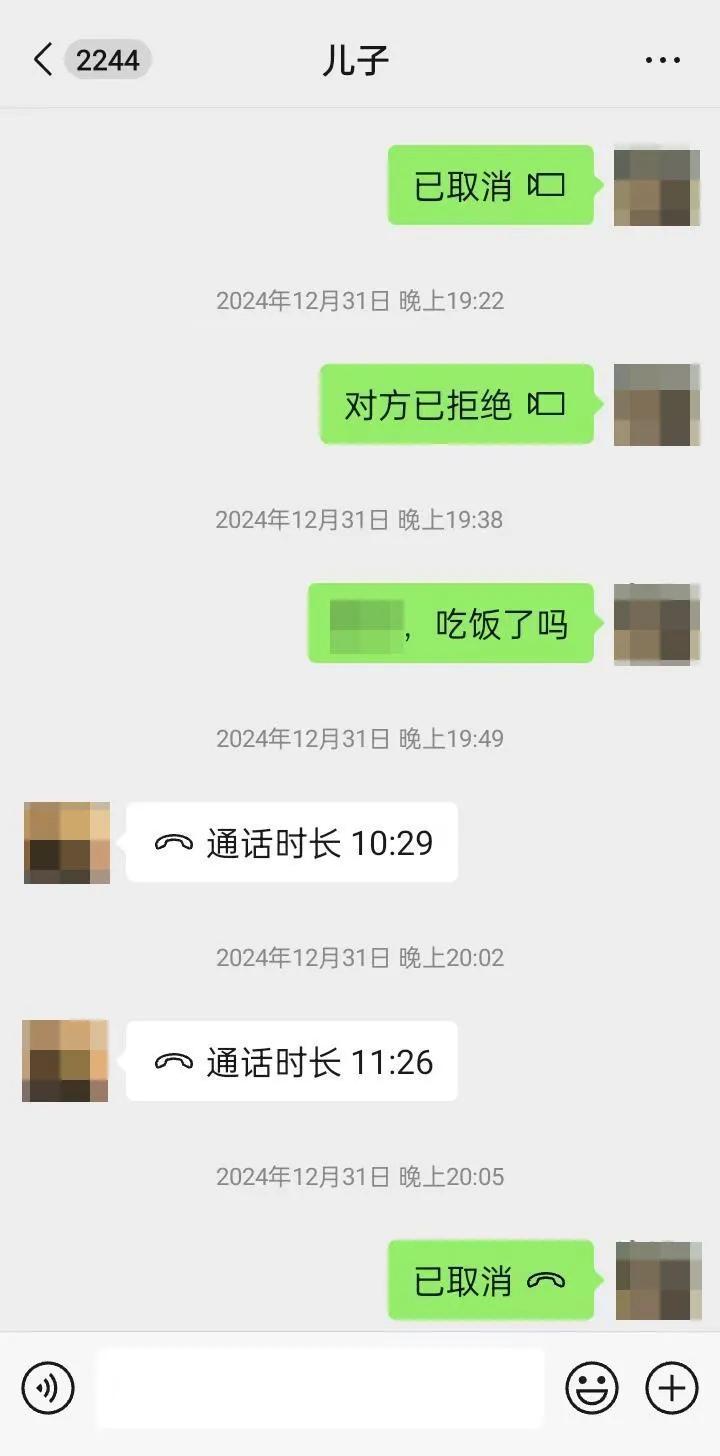Open son's avatar beside 通话时长 10:29

tap(67, 842)
